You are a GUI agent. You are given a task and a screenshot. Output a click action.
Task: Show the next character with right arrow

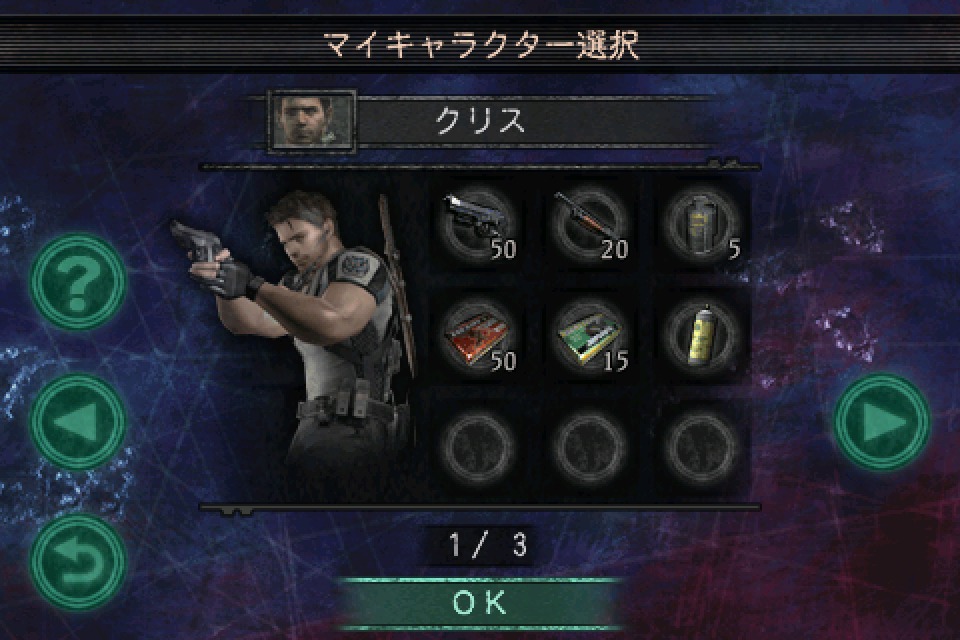(882, 422)
